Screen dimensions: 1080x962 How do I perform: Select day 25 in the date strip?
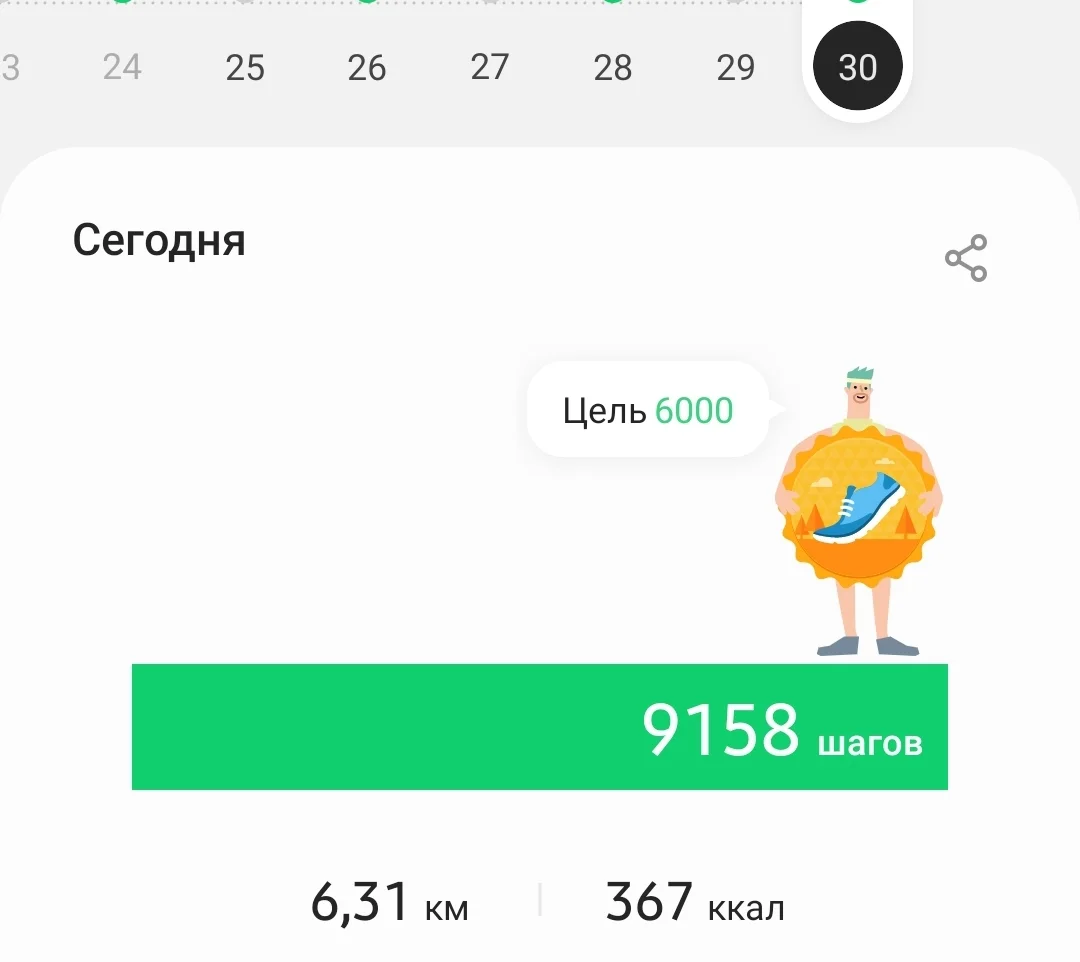point(245,67)
